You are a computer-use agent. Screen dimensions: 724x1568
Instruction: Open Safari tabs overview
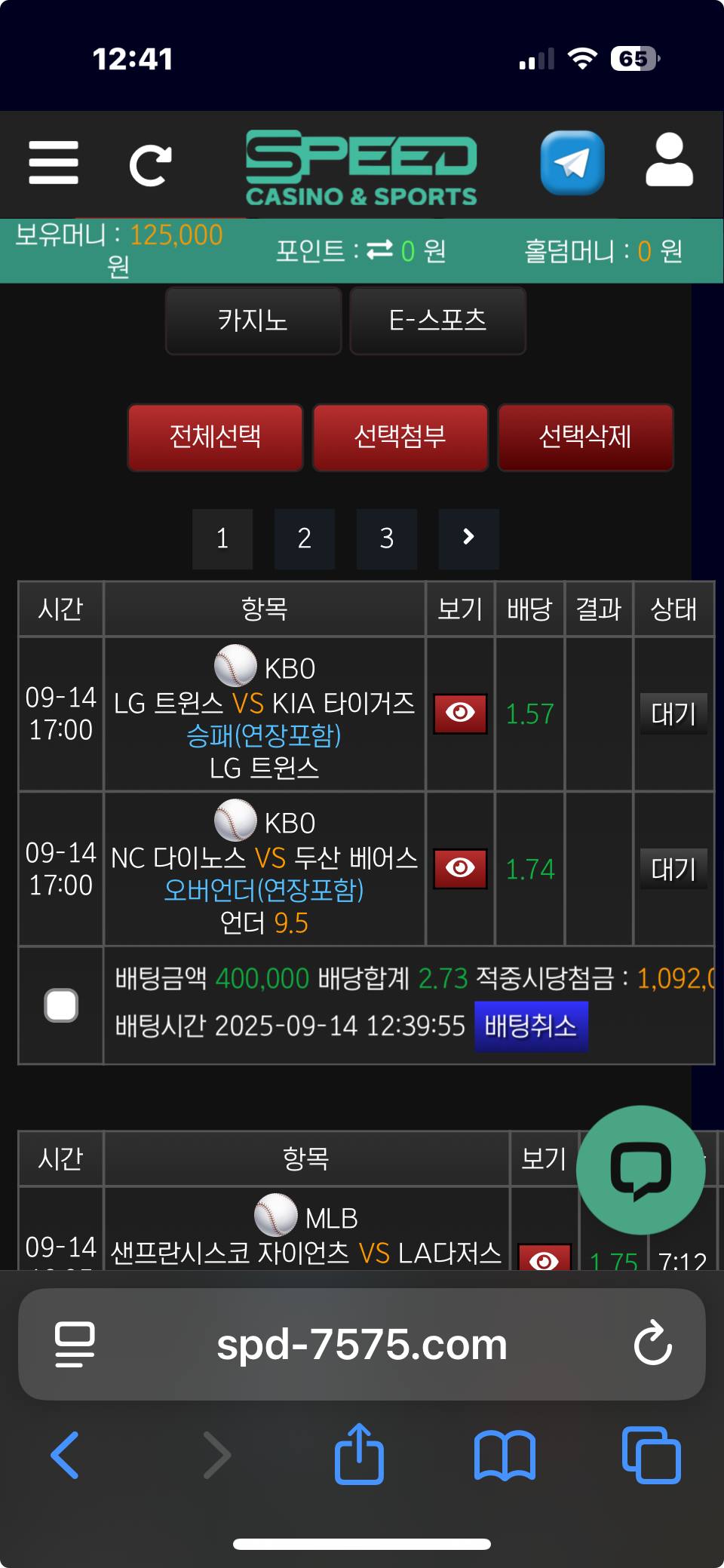pyautogui.click(x=652, y=1455)
